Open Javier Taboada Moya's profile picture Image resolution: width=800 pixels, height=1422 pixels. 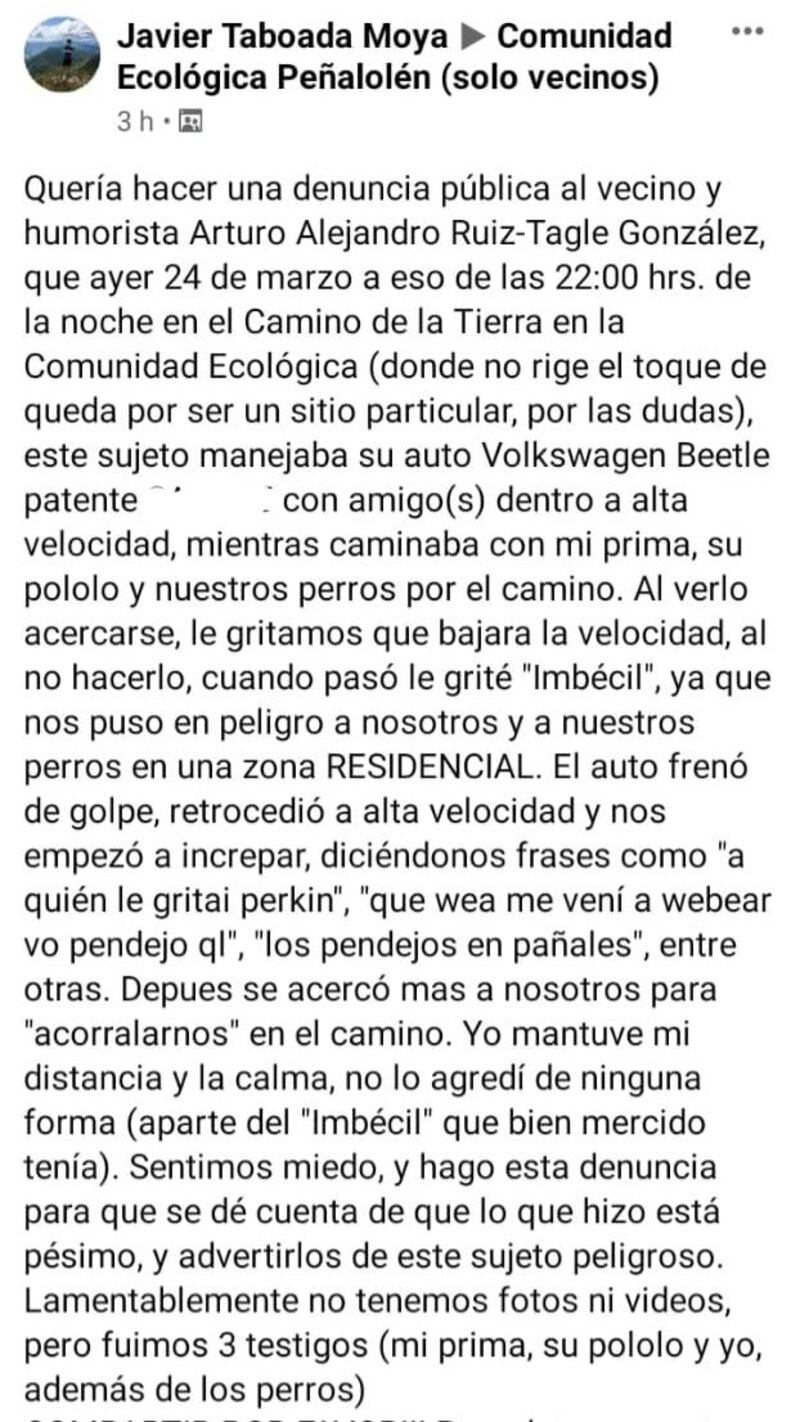(62, 55)
